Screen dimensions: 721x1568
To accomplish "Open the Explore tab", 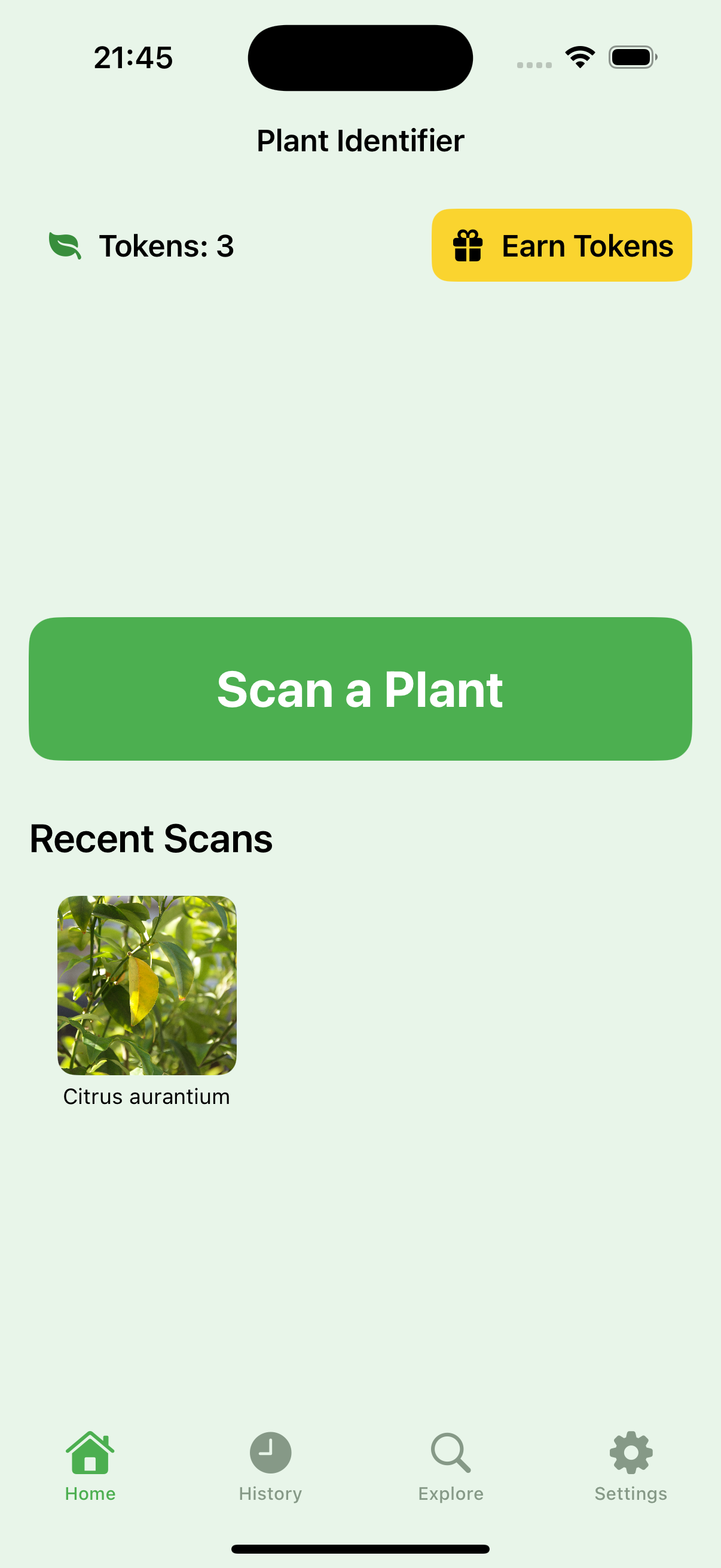I will (x=450, y=1466).
